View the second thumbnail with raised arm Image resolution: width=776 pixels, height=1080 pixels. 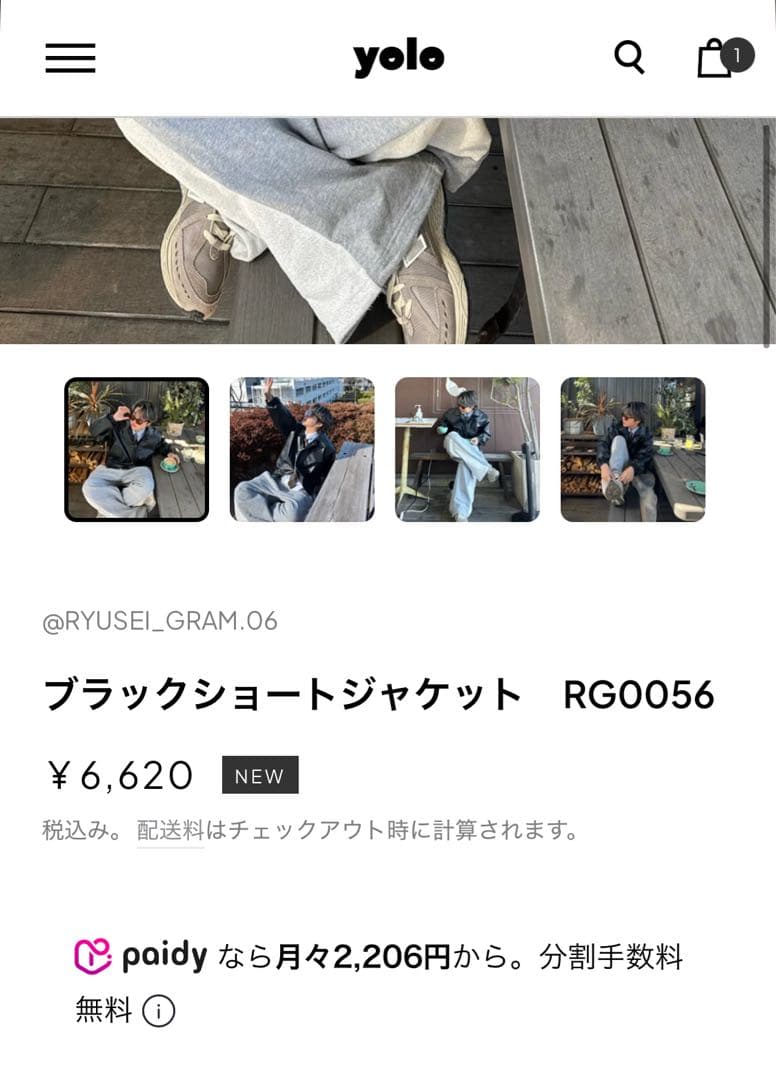(302, 450)
